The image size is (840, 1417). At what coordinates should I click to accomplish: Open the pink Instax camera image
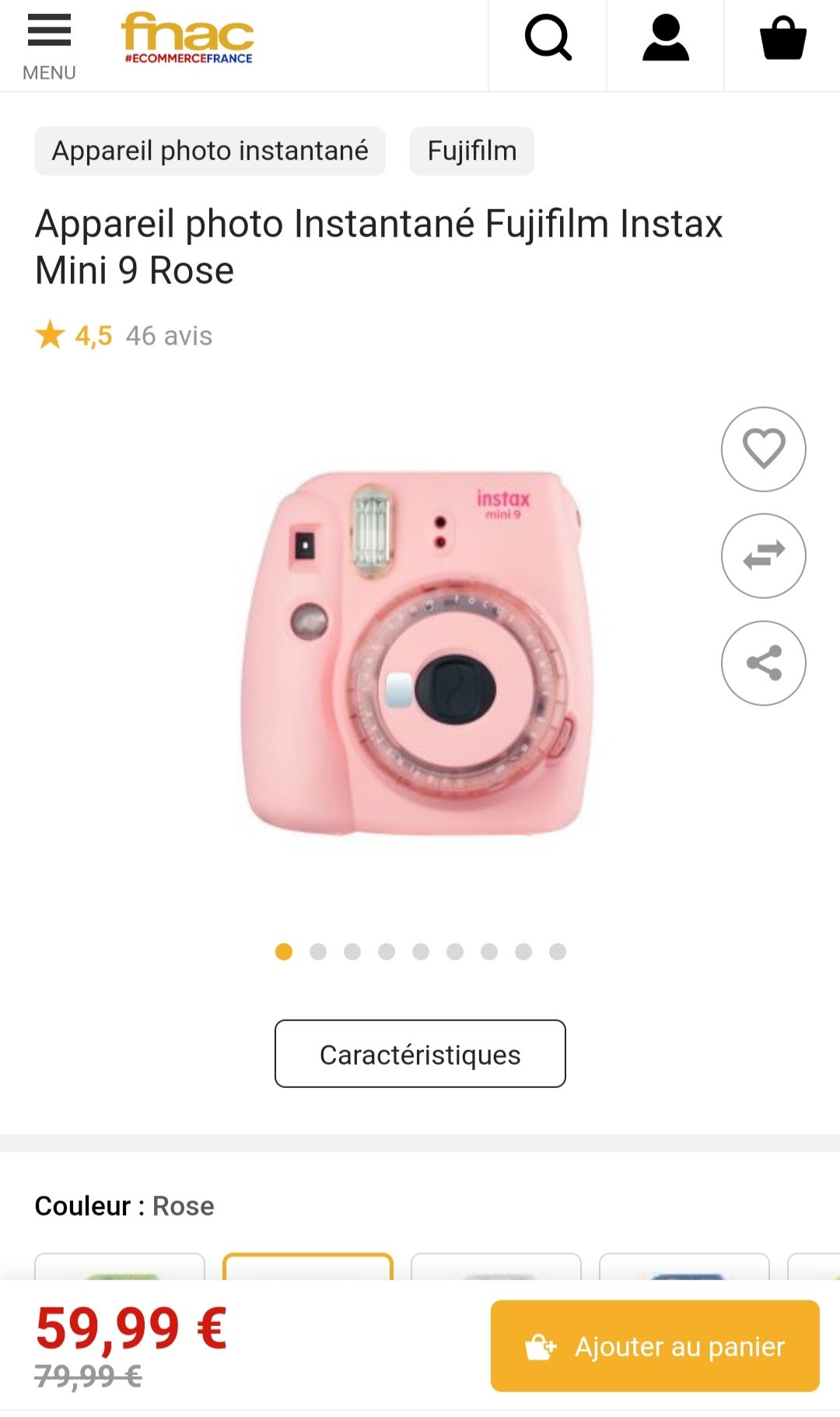pyautogui.click(x=418, y=653)
